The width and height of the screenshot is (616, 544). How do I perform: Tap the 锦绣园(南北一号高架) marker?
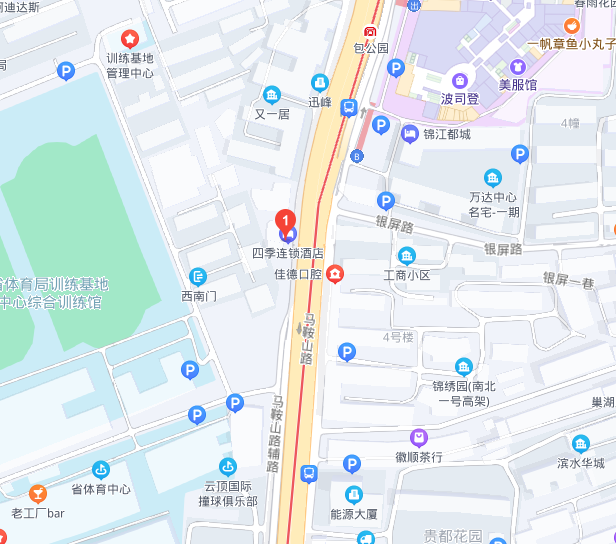[x=464, y=366]
